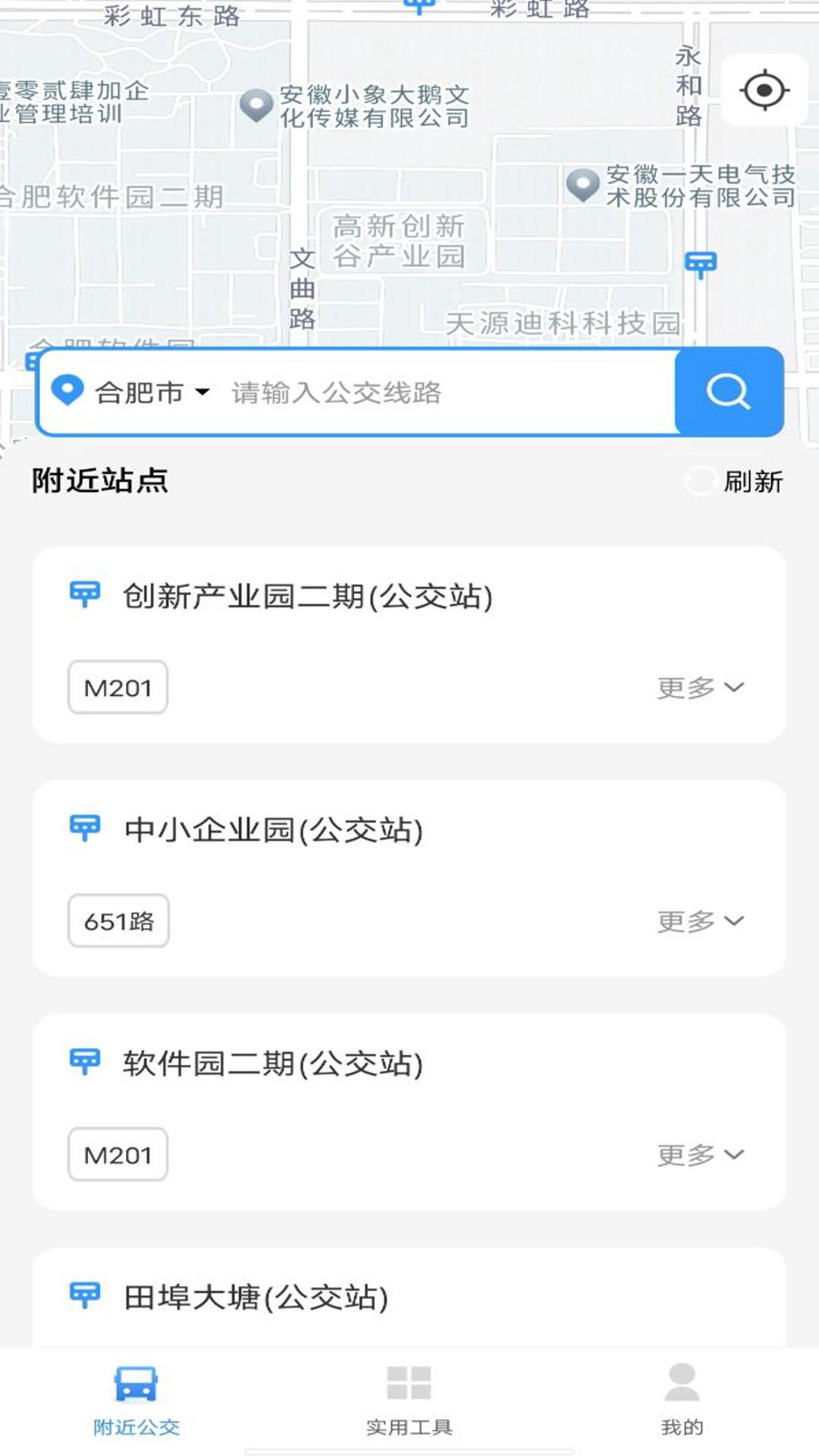Select the M201 route tag
The image size is (819, 1456).
(117, 686)
